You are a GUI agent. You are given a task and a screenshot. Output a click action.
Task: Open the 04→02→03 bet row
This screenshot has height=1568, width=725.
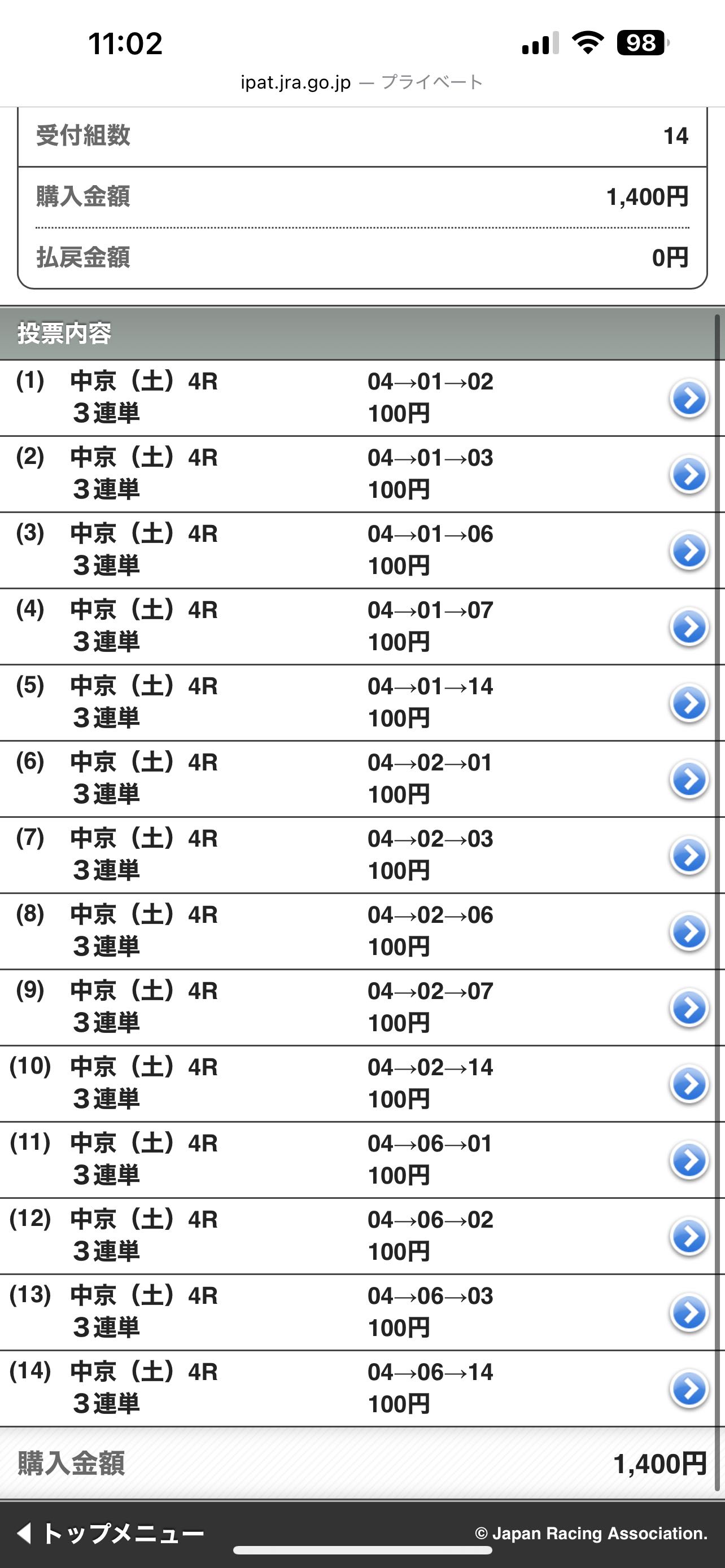point(688,855)
